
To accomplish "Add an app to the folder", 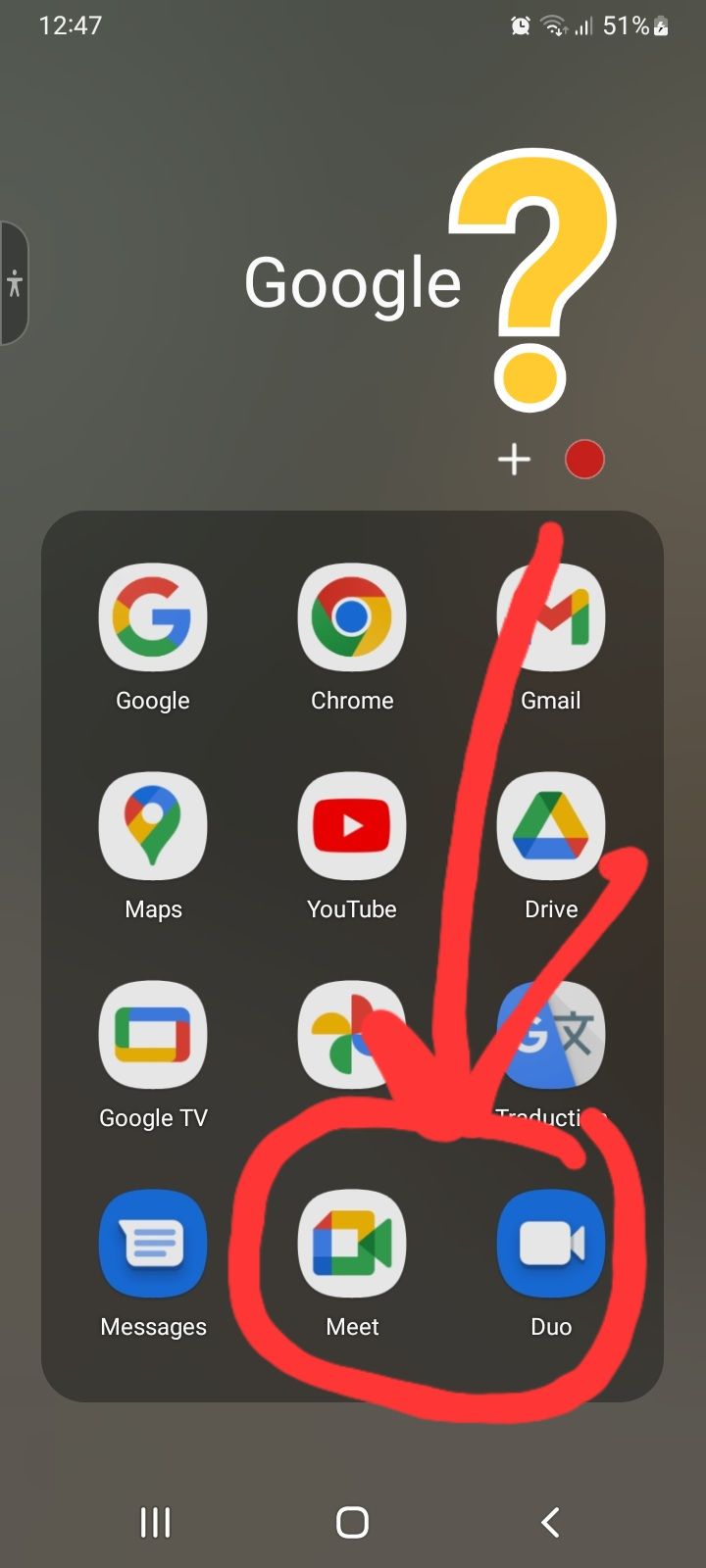I will 514,459.
